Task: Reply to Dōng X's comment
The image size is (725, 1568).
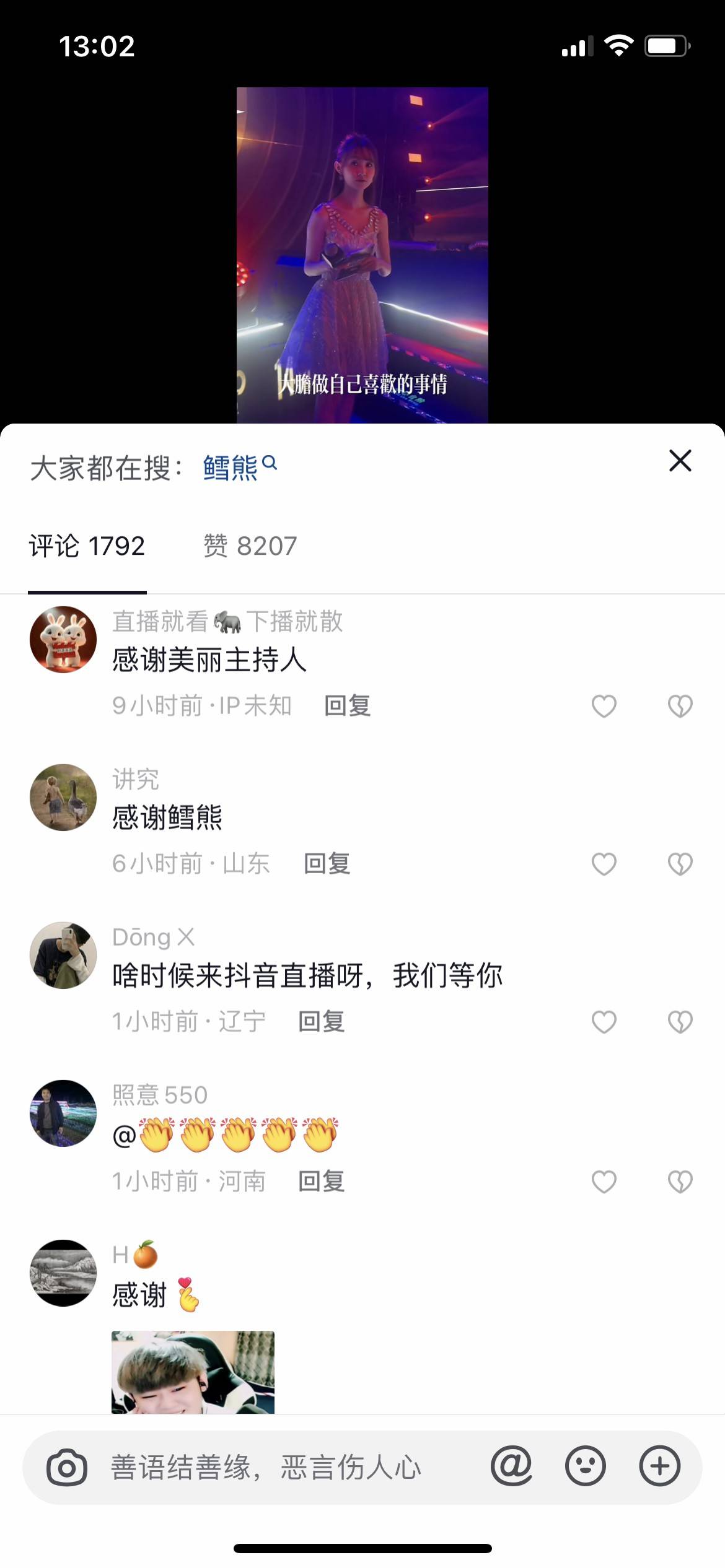Action: (321, 1022)
